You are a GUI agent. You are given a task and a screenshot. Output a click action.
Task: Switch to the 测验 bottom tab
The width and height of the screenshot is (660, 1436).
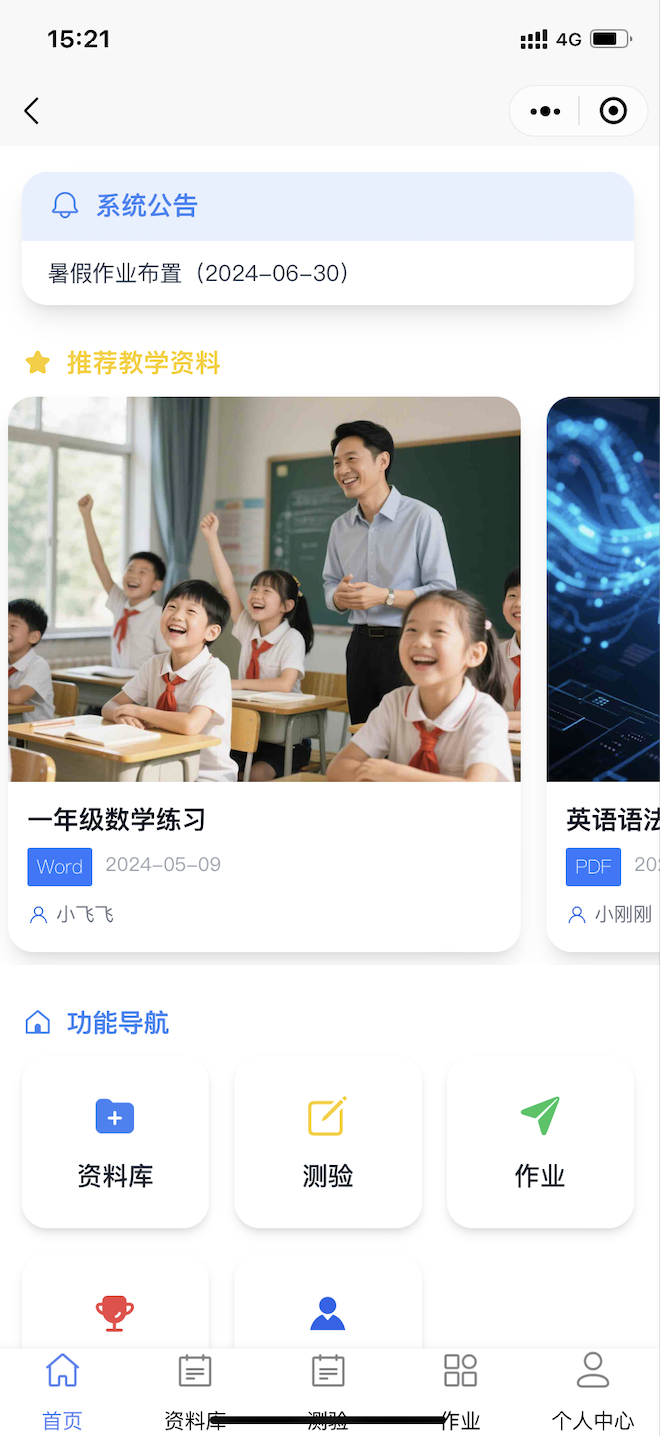(328, 1391)
